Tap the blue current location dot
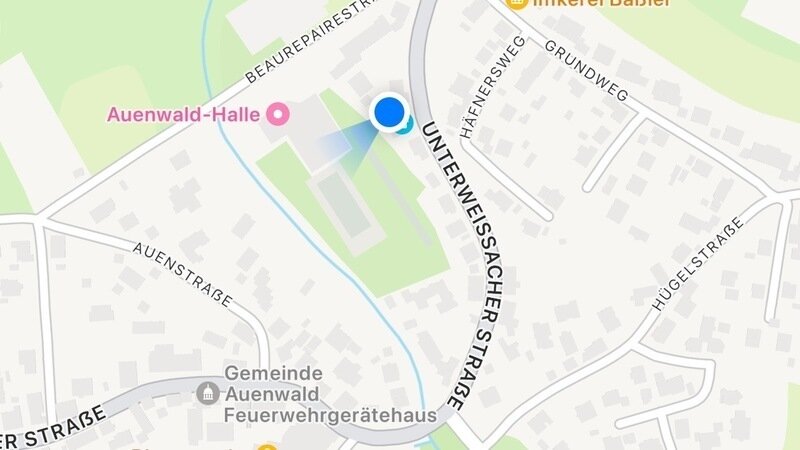 [389, 112]
